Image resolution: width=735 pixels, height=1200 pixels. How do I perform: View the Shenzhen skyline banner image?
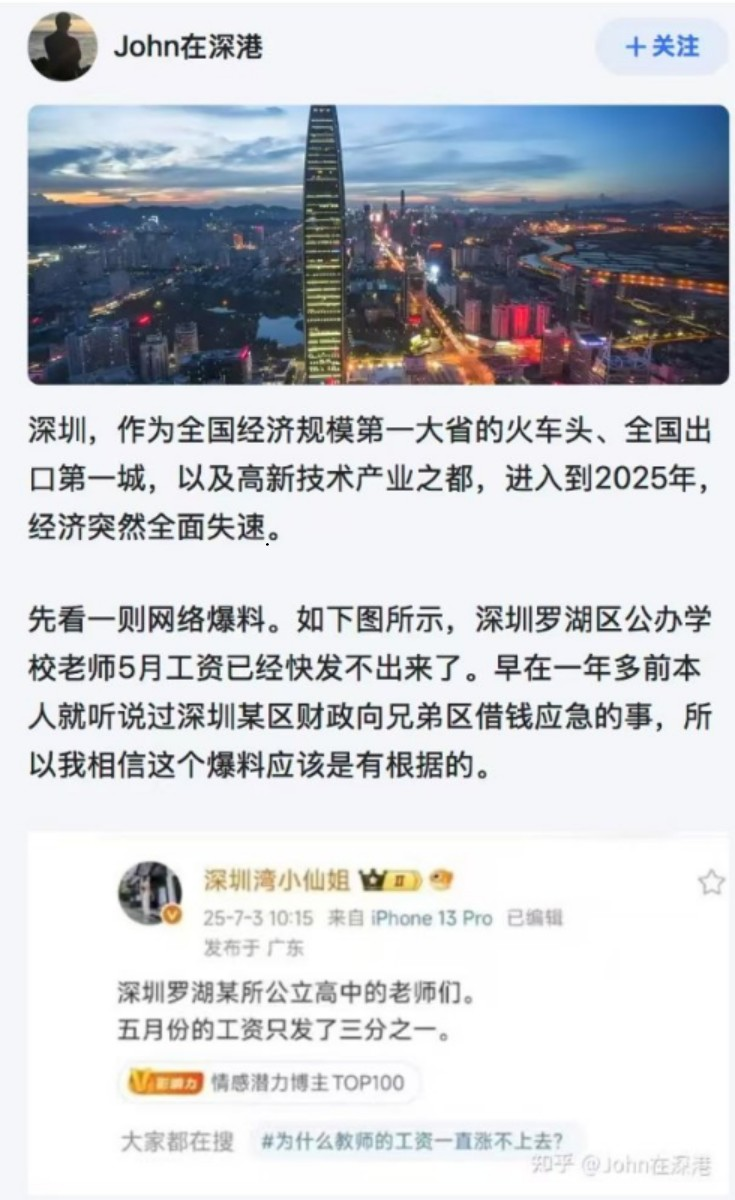click(378, 245)
